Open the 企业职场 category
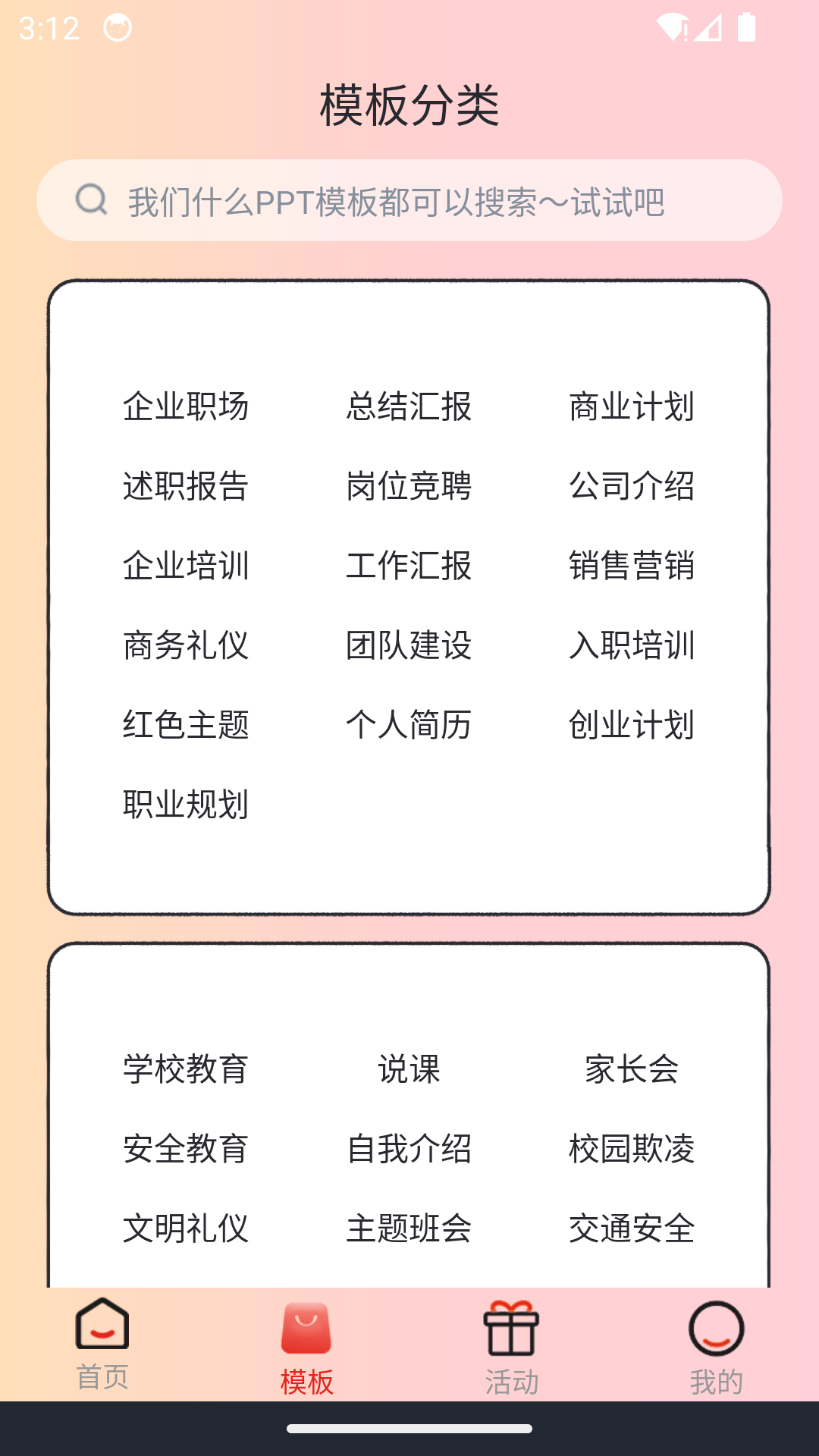This screenshot has width=819, height=1456. [186, 406]
